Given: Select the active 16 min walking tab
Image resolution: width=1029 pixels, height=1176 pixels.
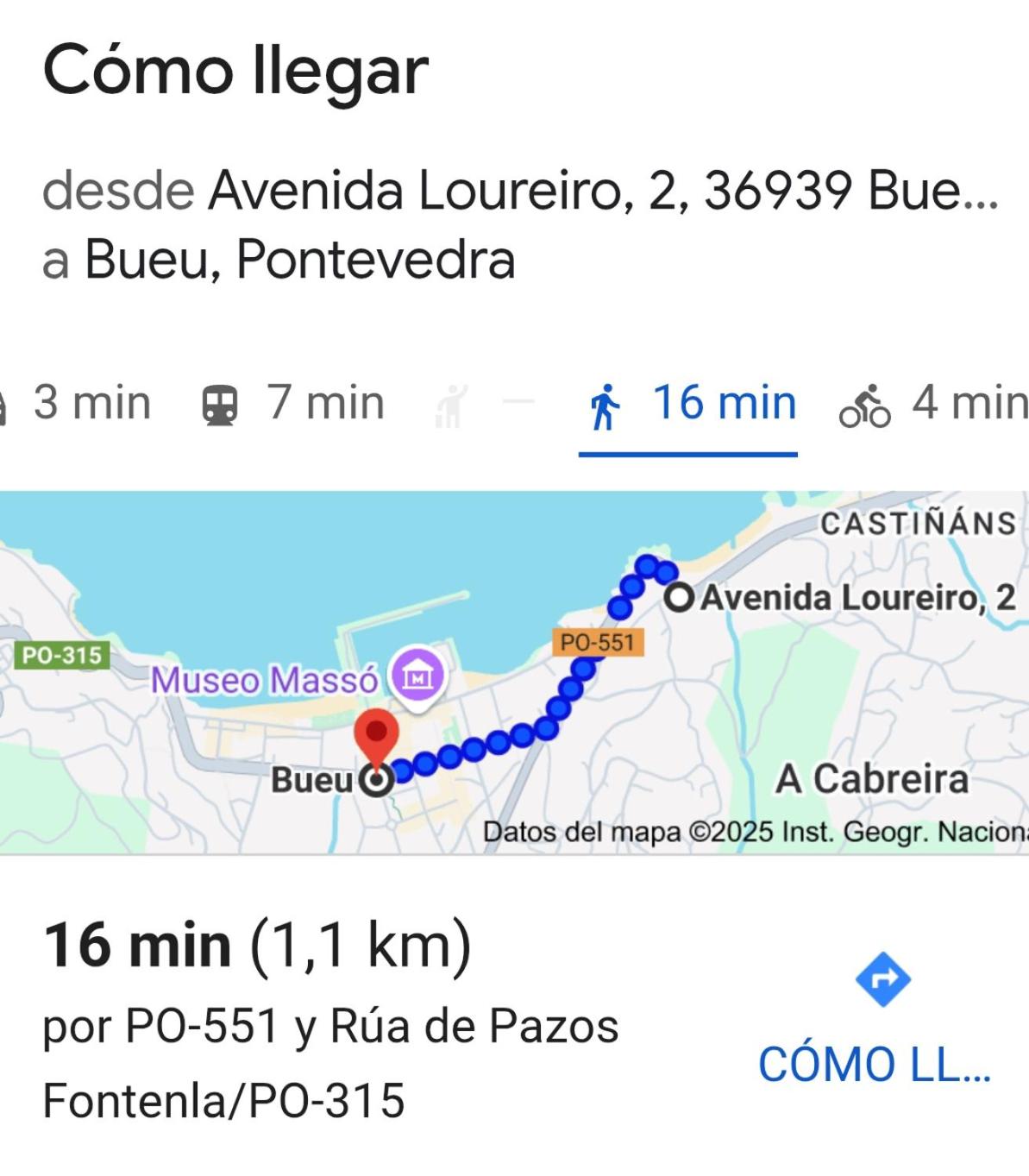Looking at the screenshot, I should point(690,401).
